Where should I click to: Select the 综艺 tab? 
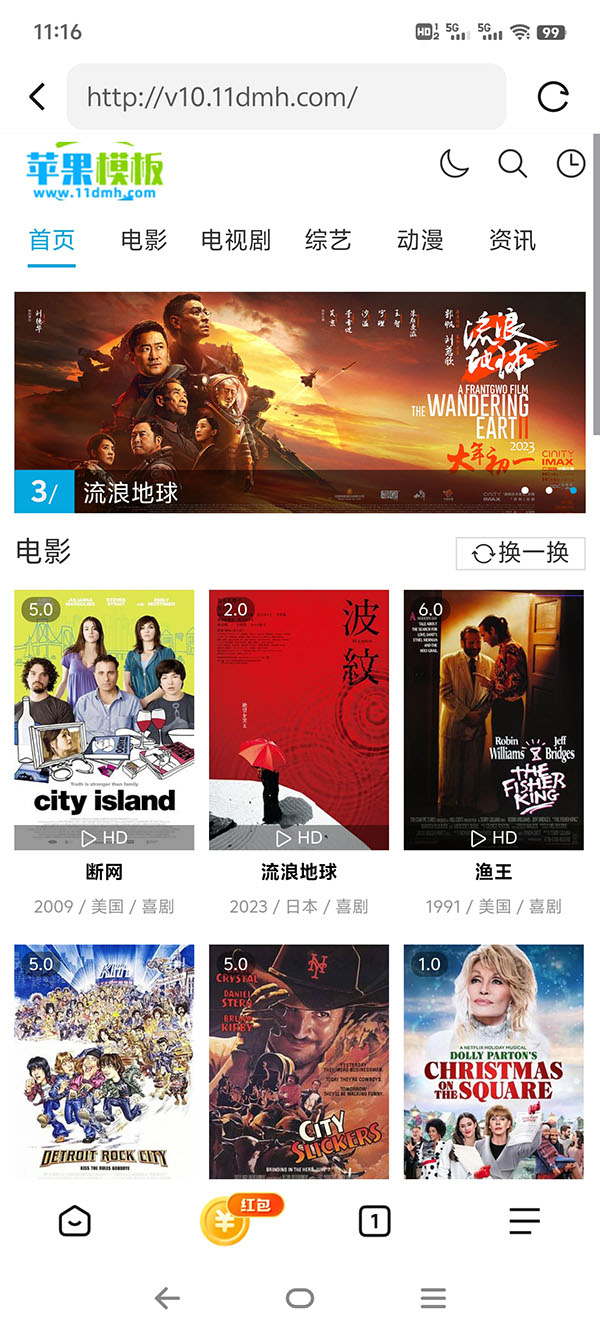[x=328, y=240]
